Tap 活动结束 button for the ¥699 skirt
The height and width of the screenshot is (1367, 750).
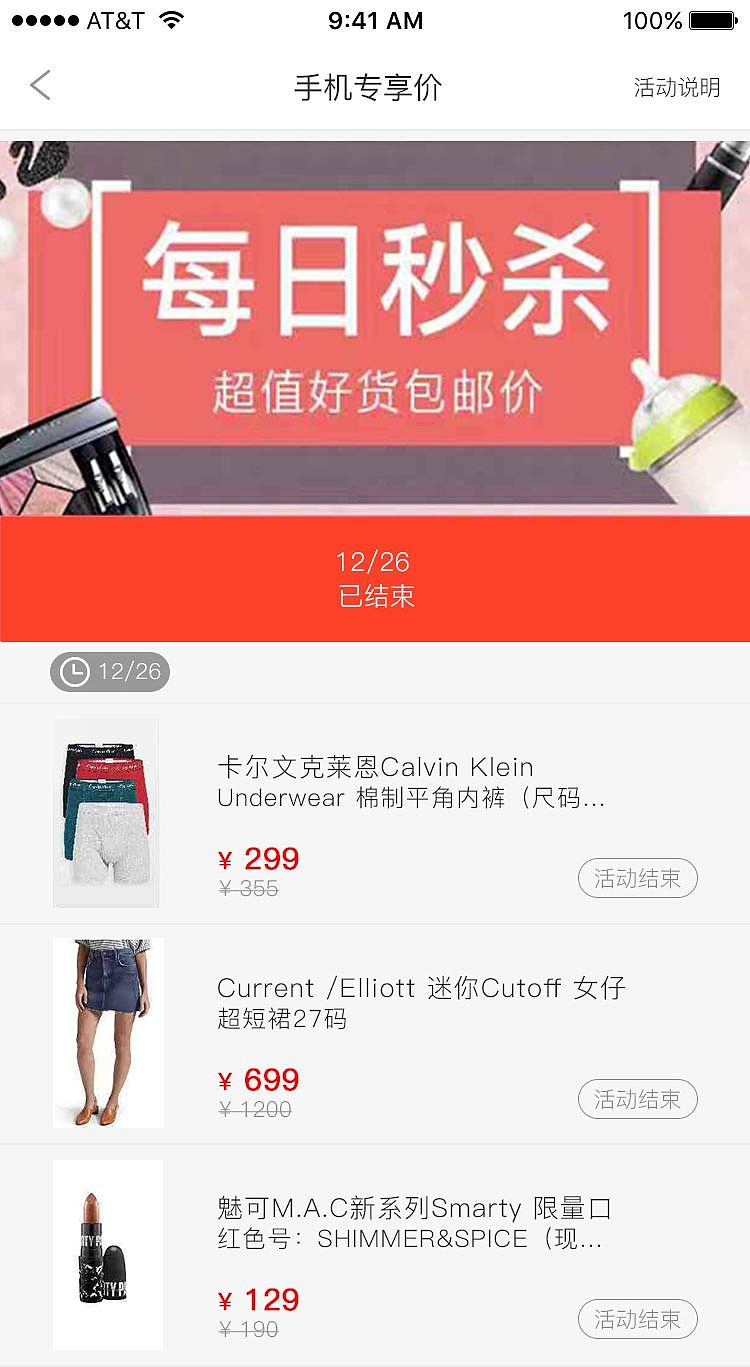click(637, 1100)
